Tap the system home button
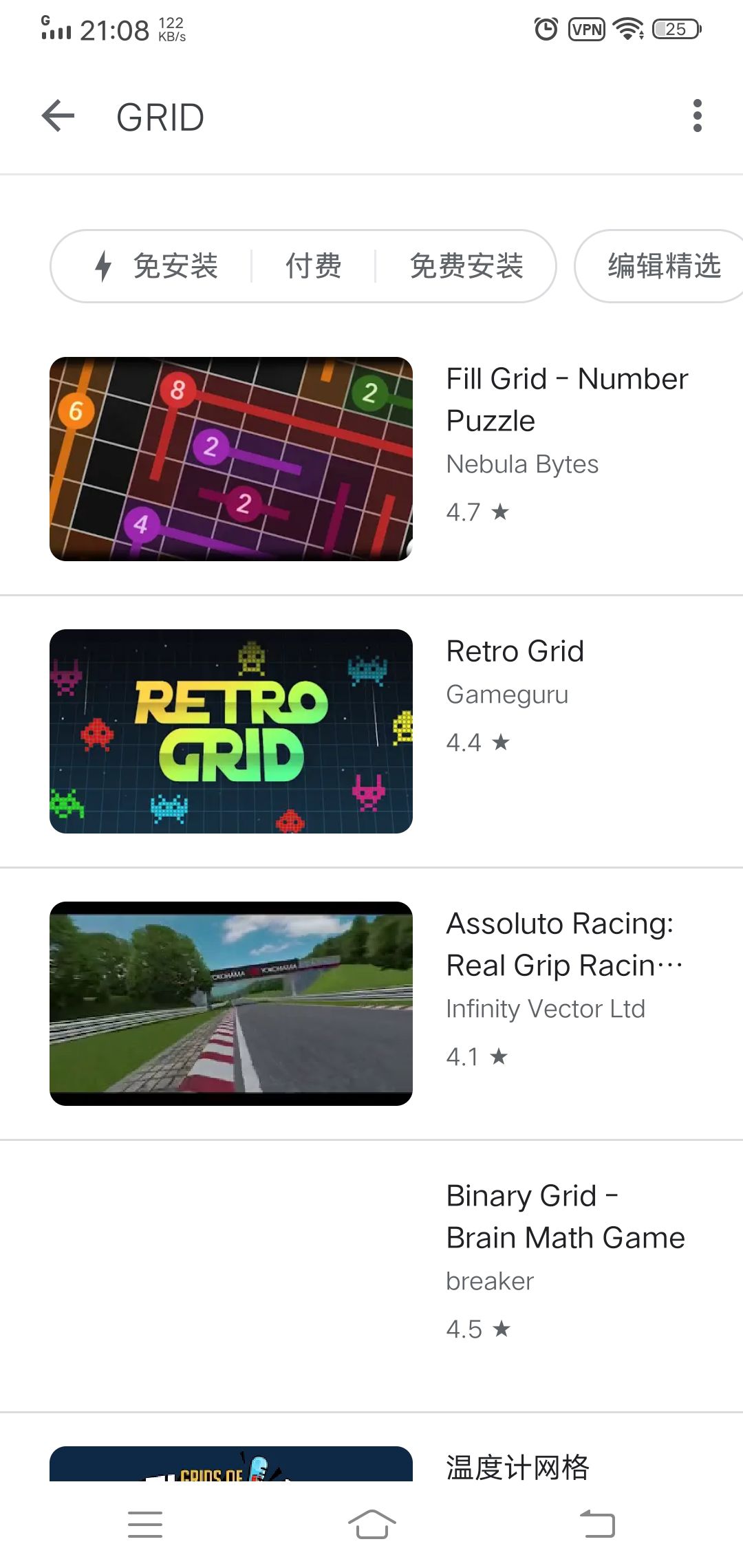The height and width of the screenshot is (1568, 743). click(371, 1524)
